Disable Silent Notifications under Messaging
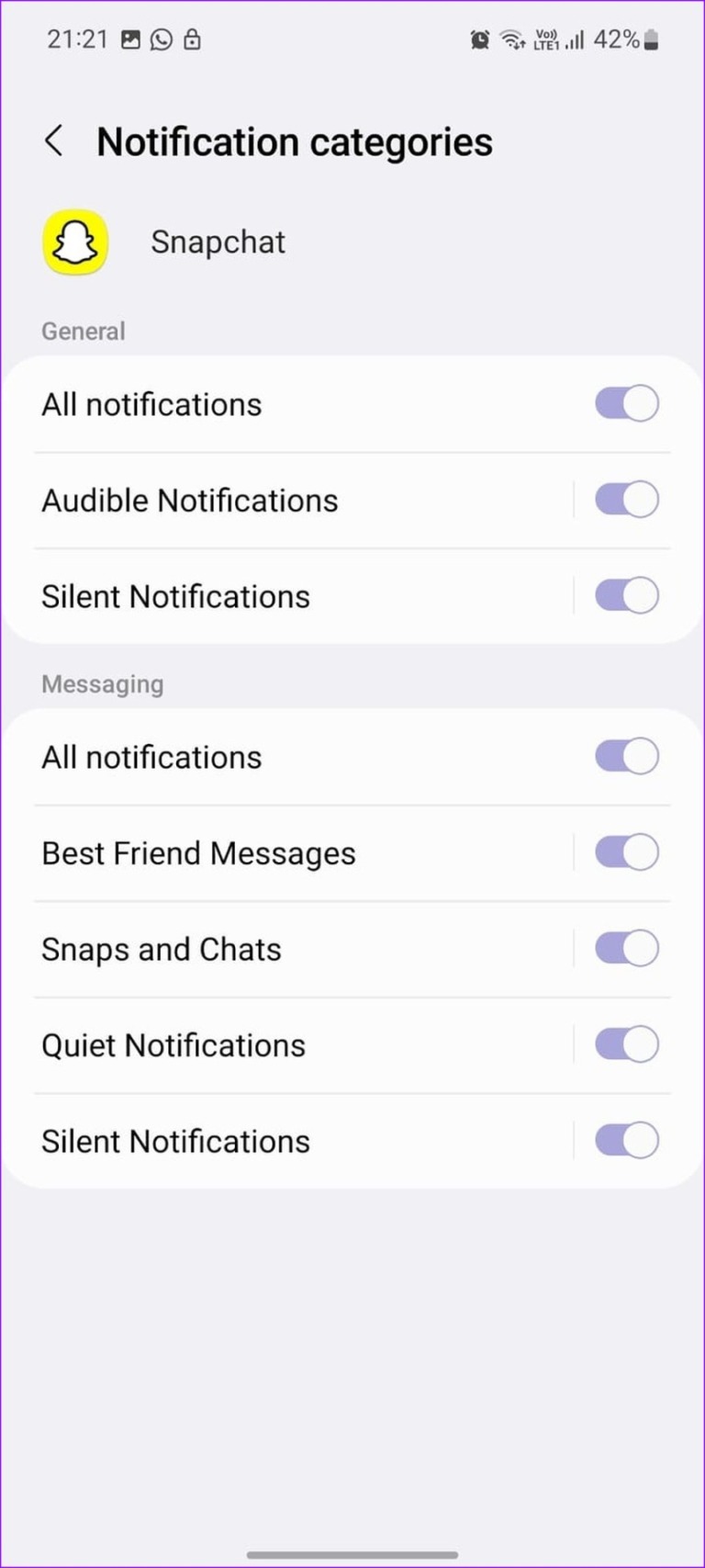This screenshot has height=1568, width=705. click(626, 1140)
